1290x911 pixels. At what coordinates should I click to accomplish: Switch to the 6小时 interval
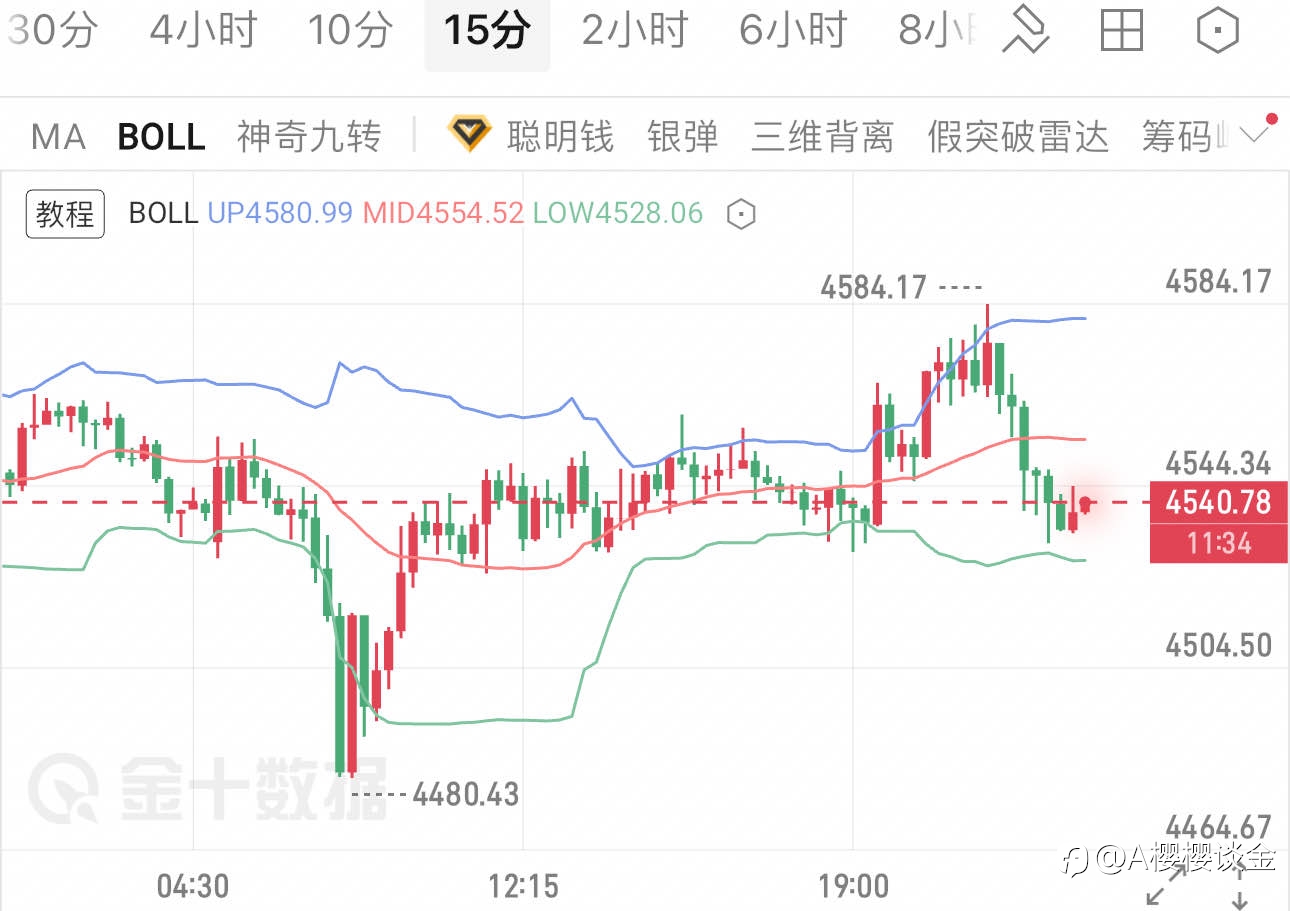pos(792,31)
